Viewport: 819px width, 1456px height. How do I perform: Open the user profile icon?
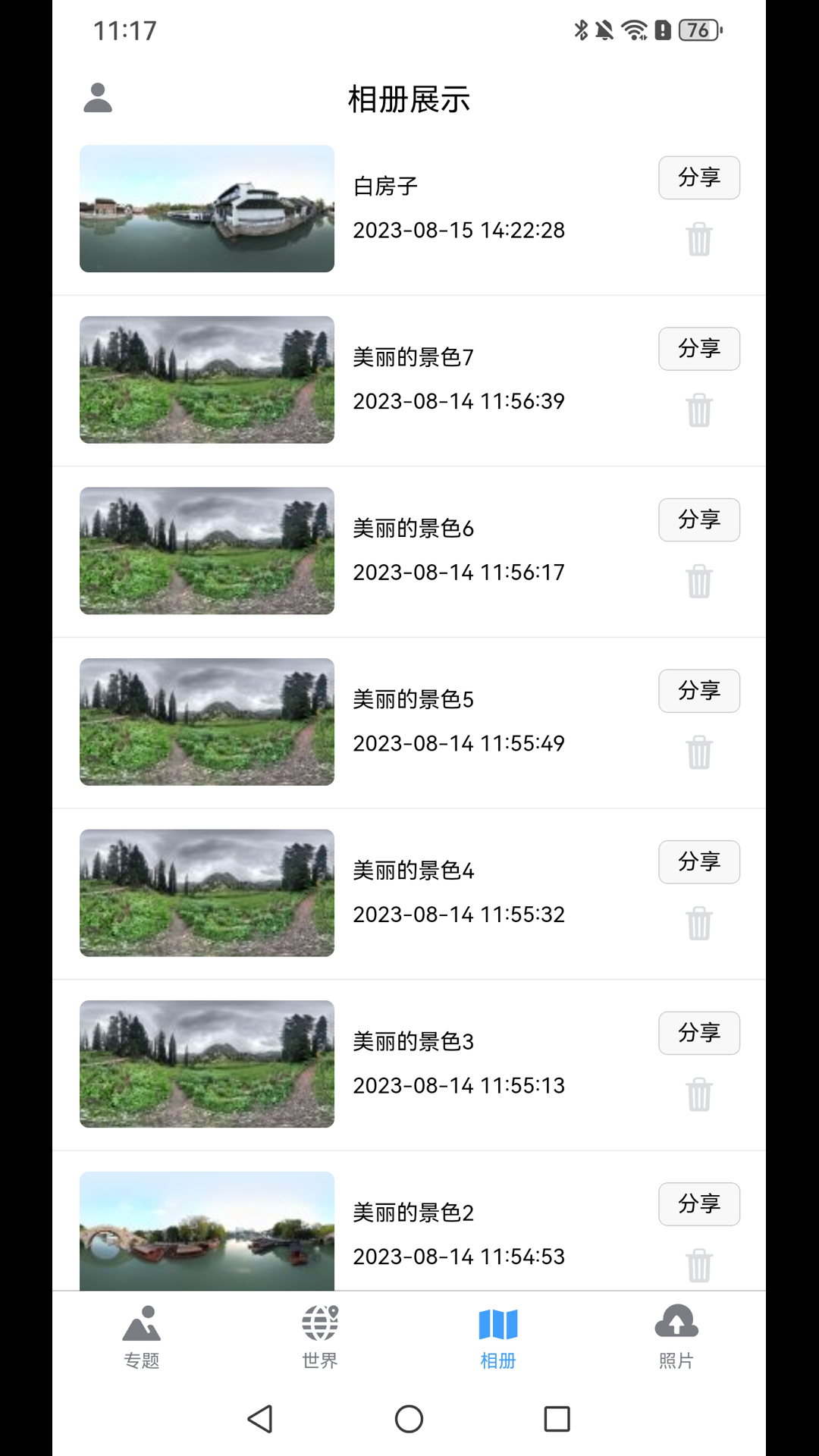[x=96, y=98]
